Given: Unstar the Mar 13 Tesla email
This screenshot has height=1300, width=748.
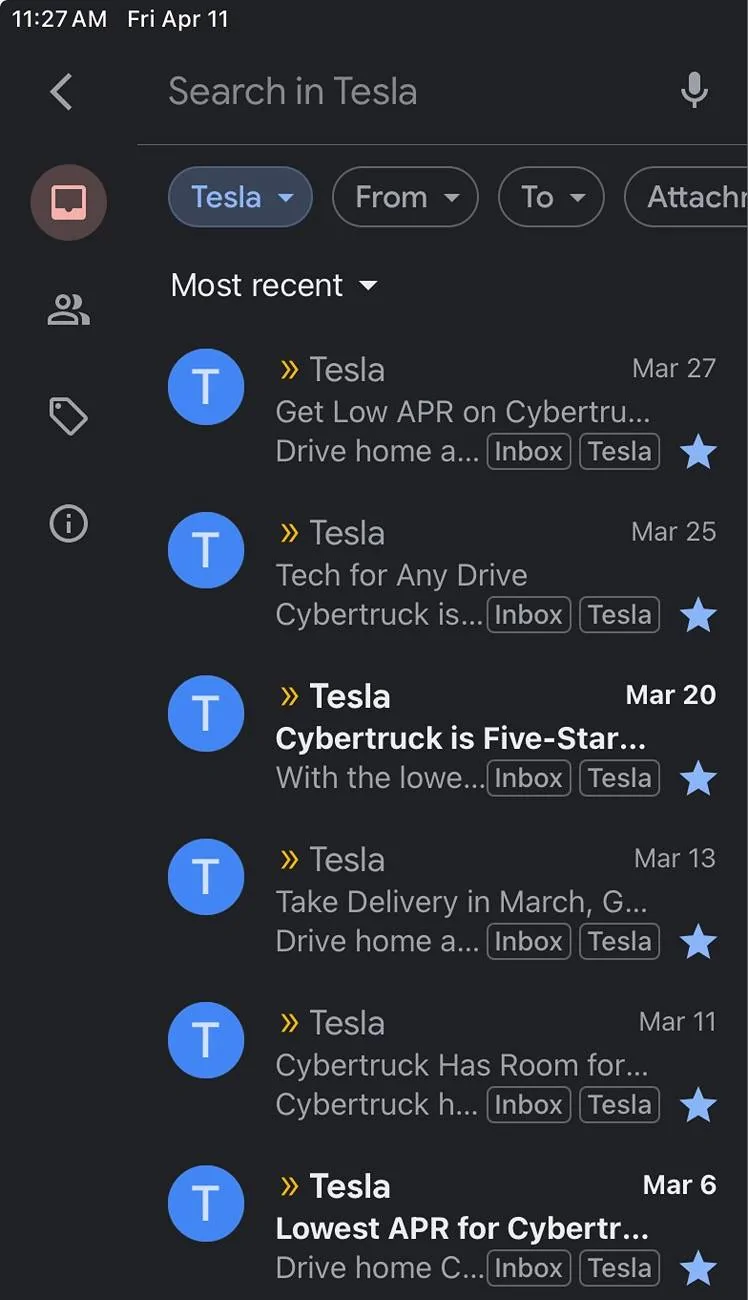Looking at the screenshot, I should pyautogui.click(x=698, y=942).
